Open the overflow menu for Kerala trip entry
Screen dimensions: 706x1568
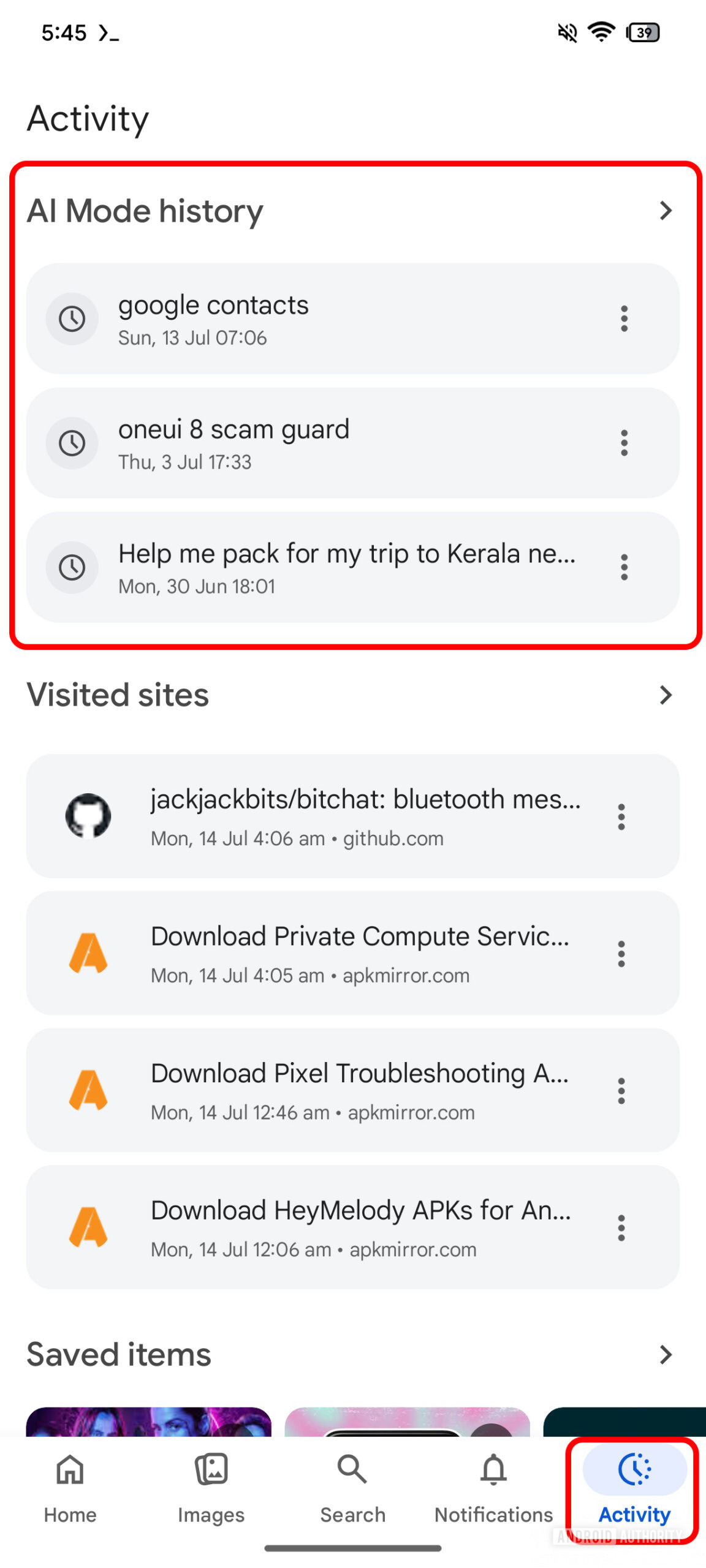tap(624, 567)
